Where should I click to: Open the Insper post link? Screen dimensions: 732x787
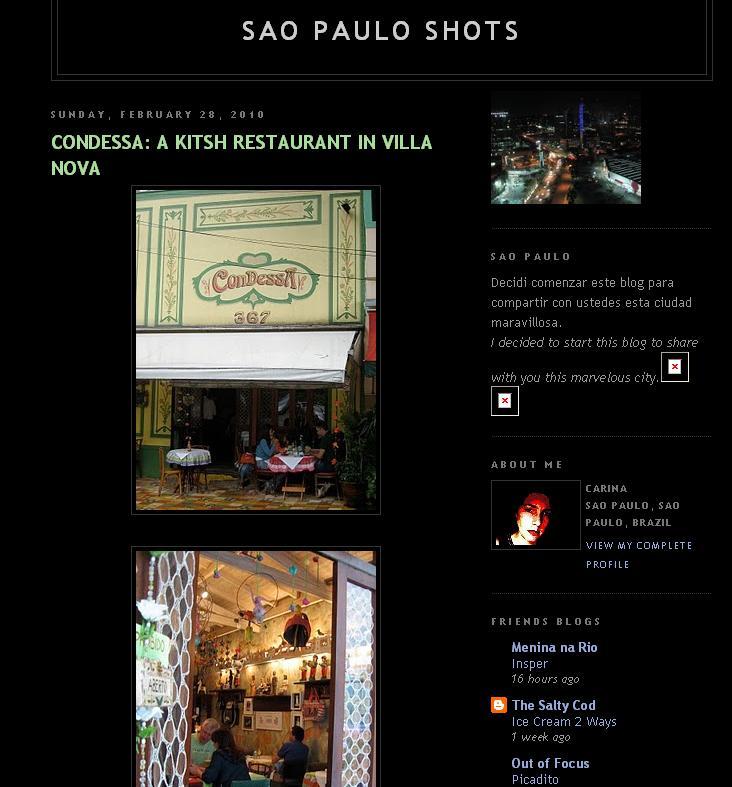point(529,663)
